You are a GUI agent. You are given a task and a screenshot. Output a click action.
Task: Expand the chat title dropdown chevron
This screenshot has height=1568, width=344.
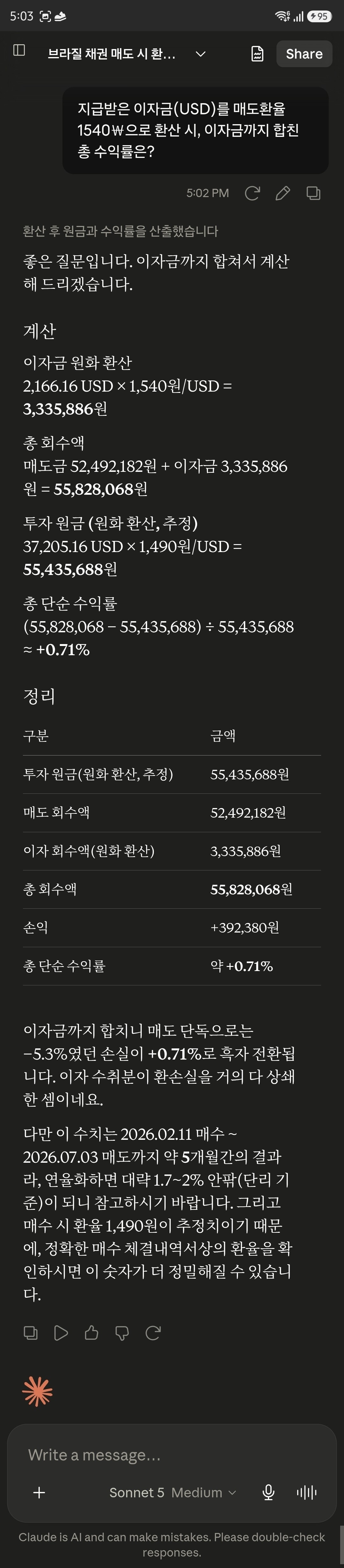[200, 53]
